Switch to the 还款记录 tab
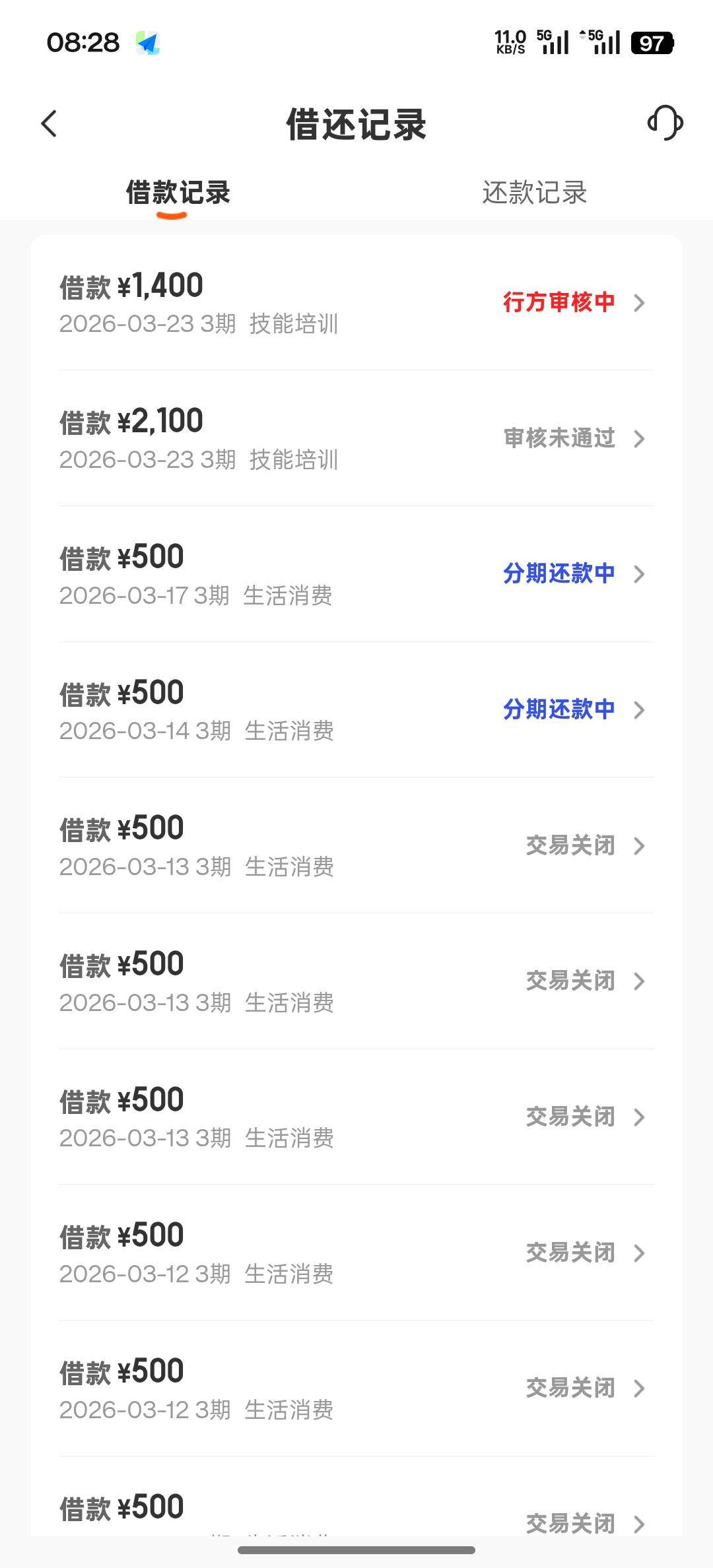Image resolution: width=713 pixels, height=1568 pixels. (534, 193)
